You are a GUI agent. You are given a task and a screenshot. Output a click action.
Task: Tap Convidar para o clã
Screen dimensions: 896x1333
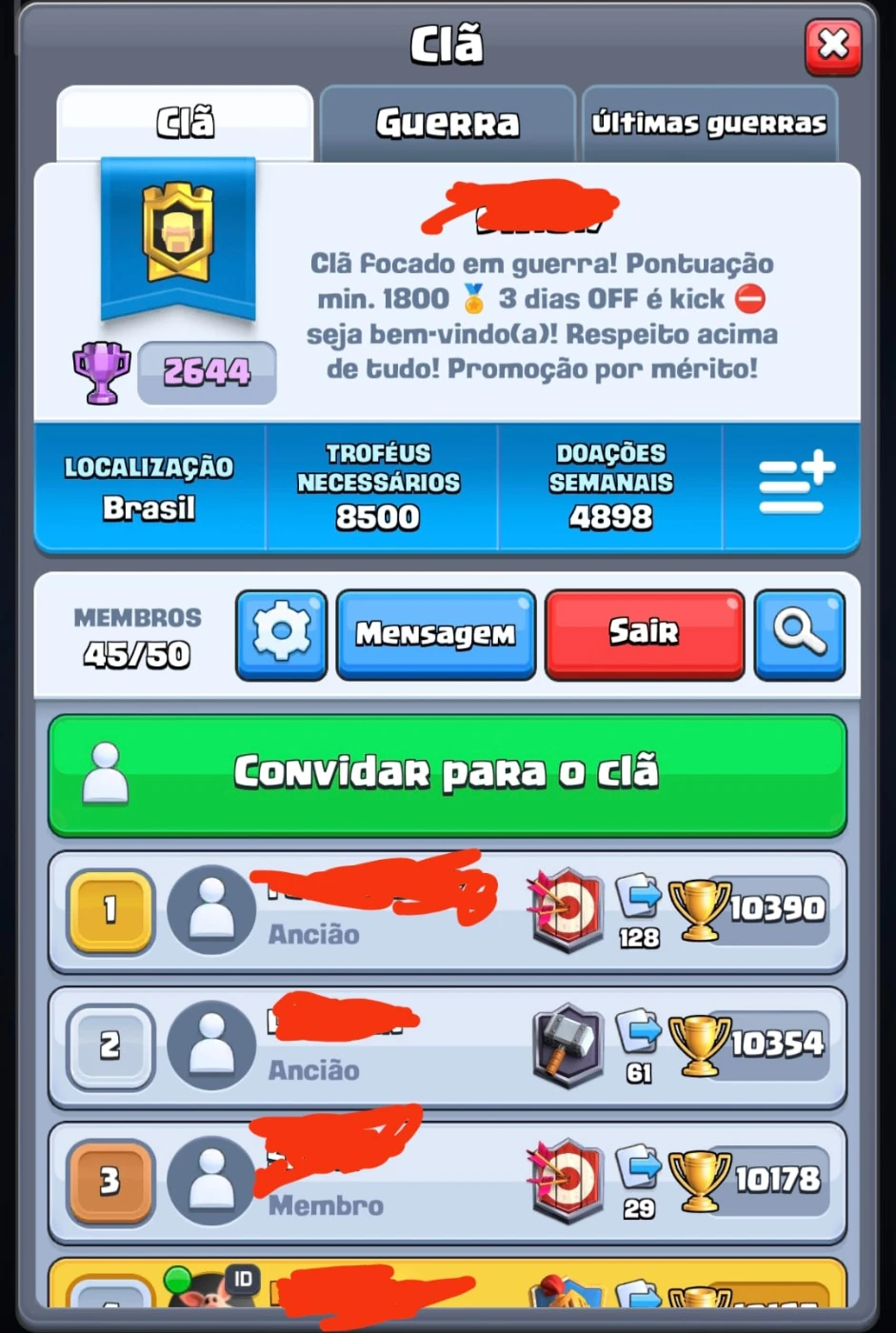point(447,775)
